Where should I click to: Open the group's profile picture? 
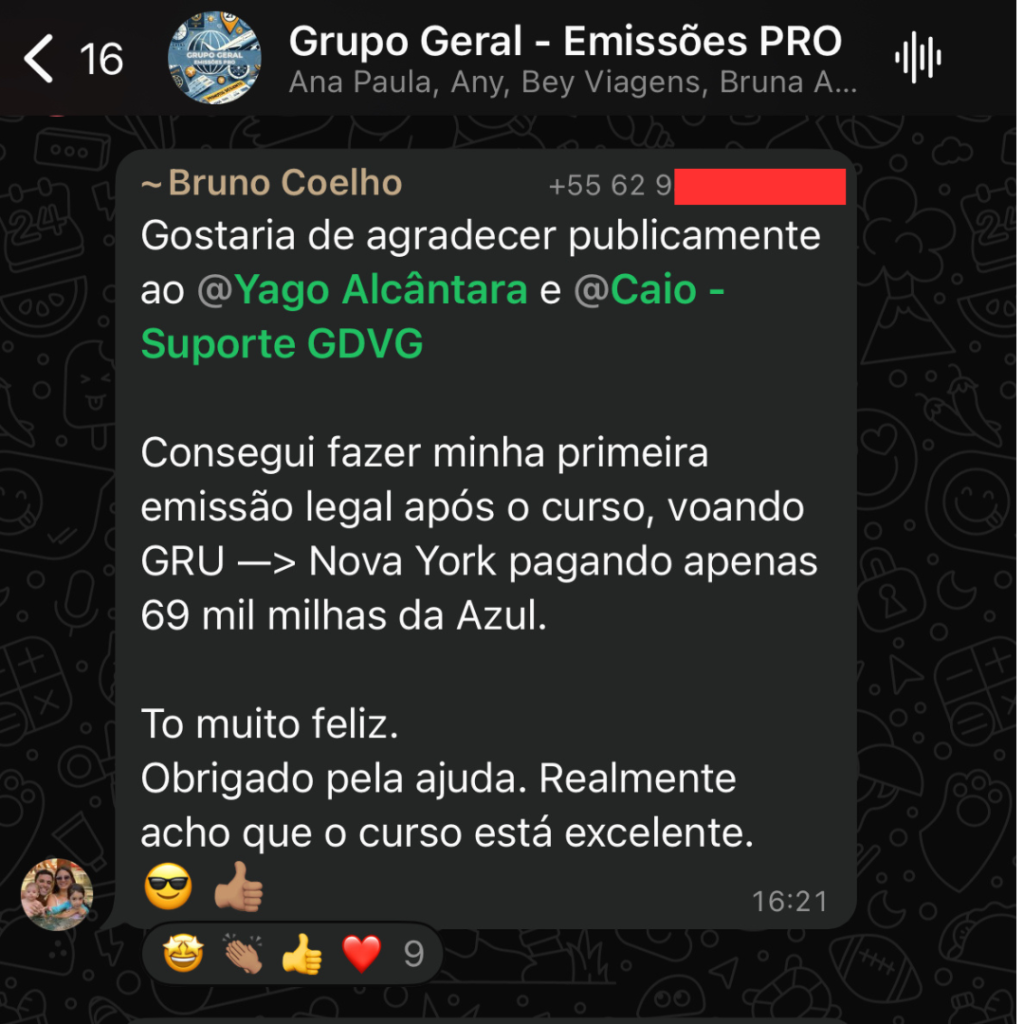214,58
